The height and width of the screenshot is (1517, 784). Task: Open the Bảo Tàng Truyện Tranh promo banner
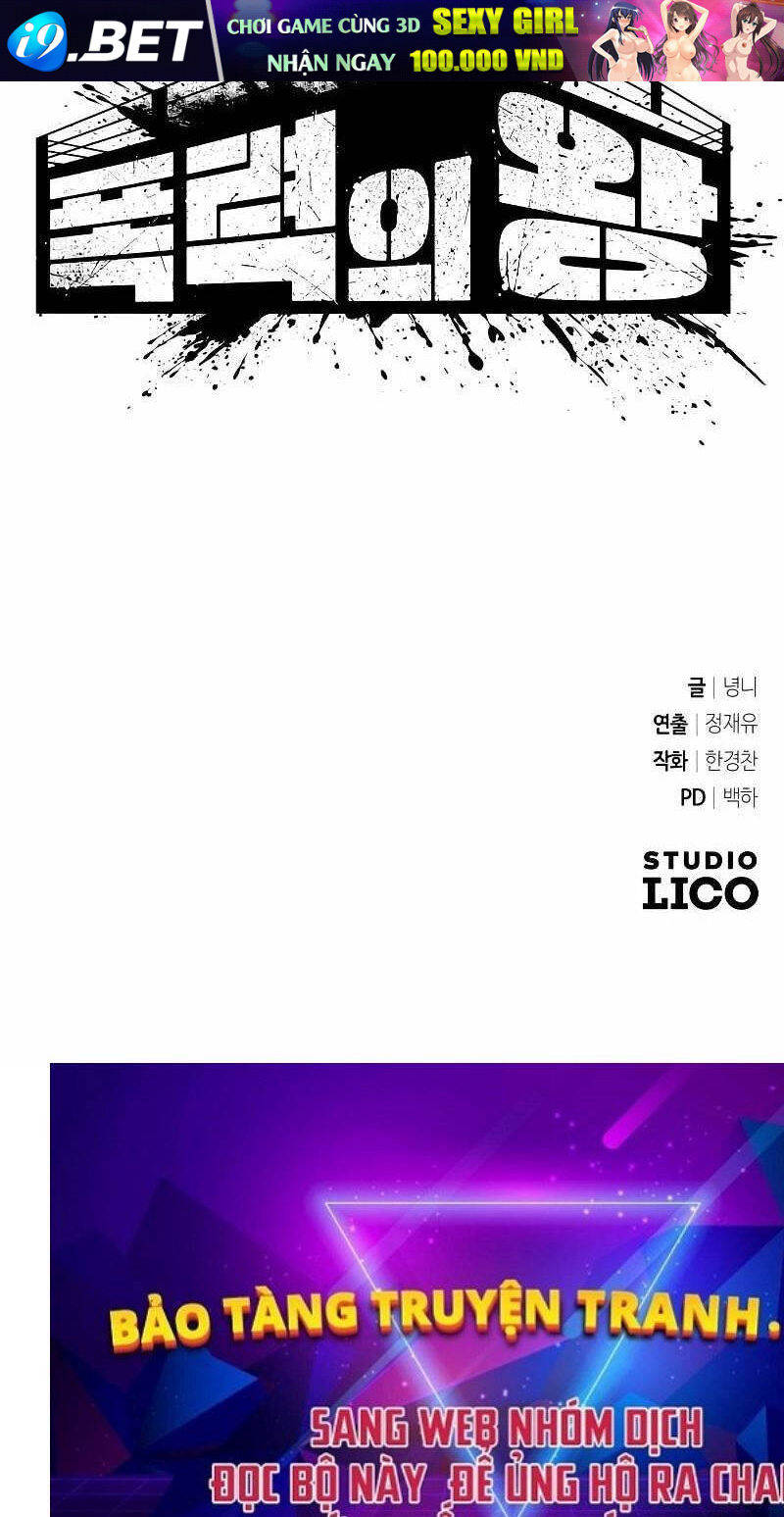[416, 1289]
